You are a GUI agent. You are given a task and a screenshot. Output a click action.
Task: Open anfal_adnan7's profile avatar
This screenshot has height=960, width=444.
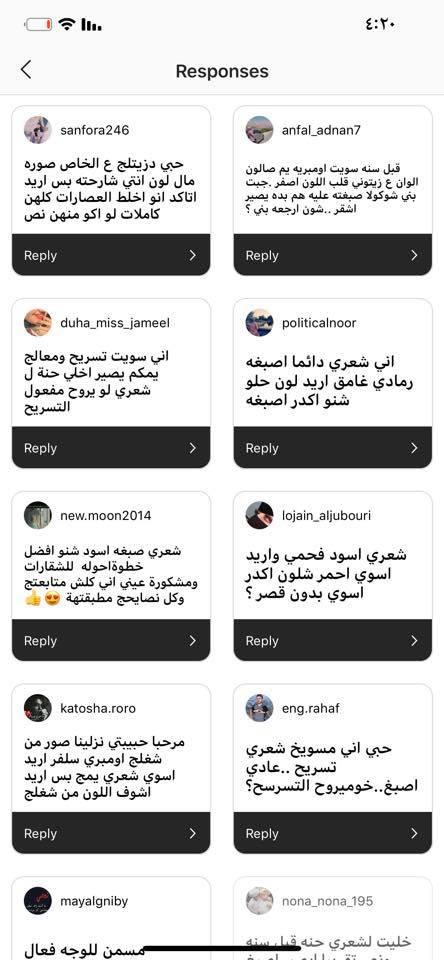[260, 130]
